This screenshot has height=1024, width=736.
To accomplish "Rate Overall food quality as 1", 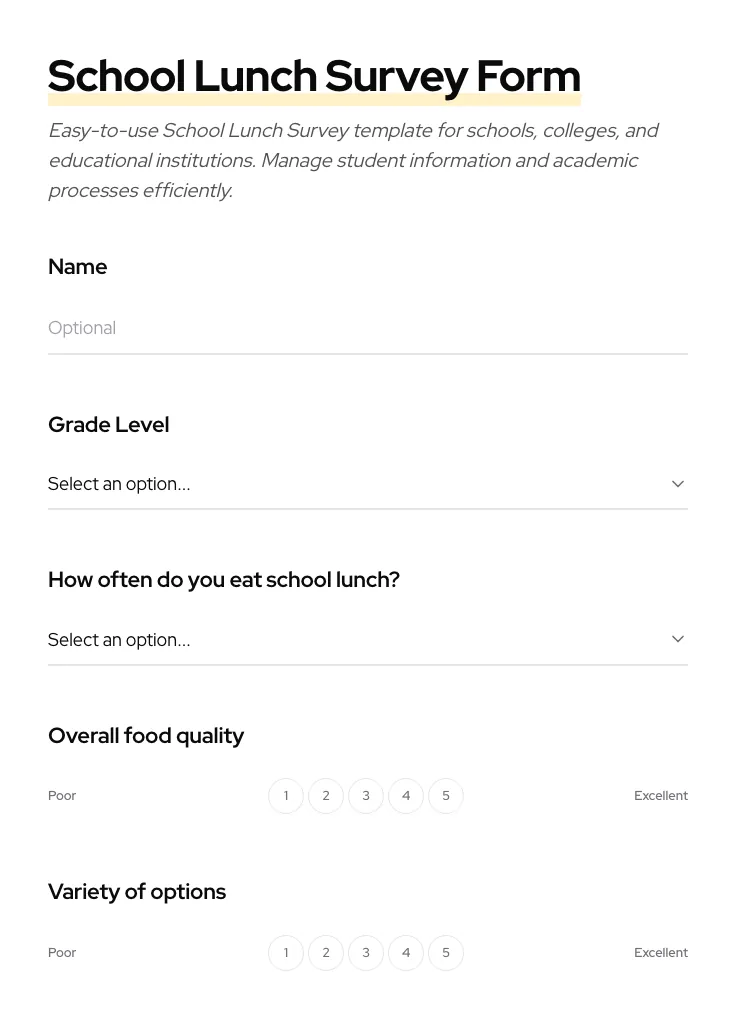I will coord(286,796).
